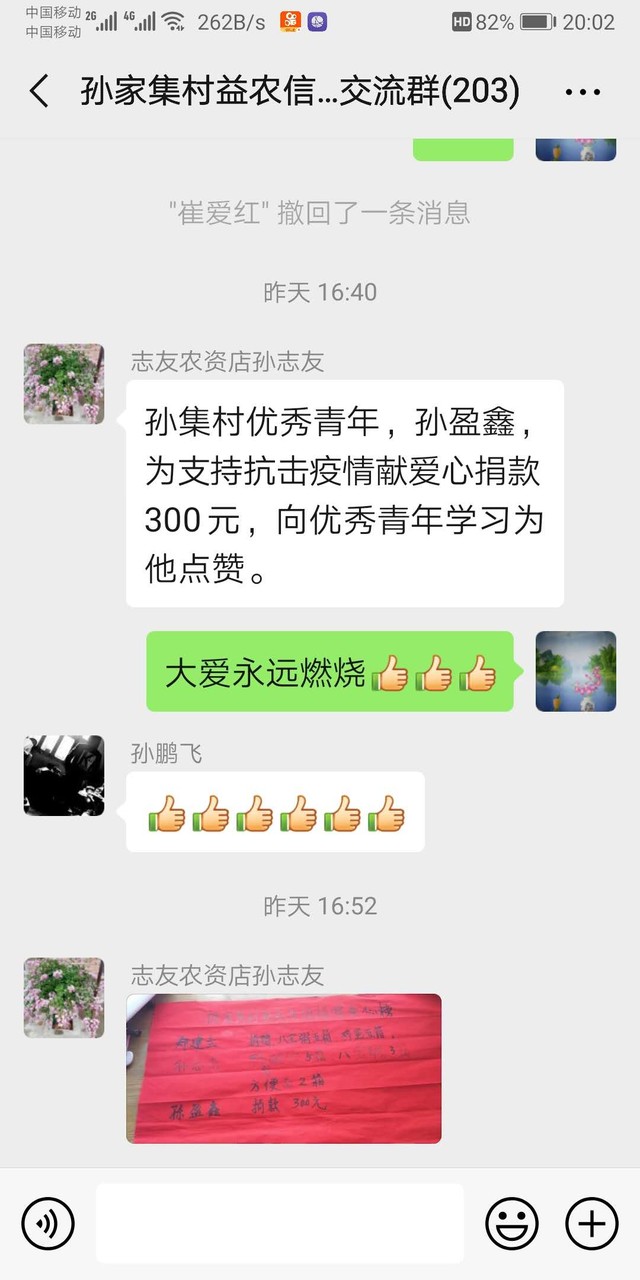Open the emoji sticker panel
Image resolution: width=640 pixels, height=1280 pixels.
pyautogui.click(x=512, y=1223)
